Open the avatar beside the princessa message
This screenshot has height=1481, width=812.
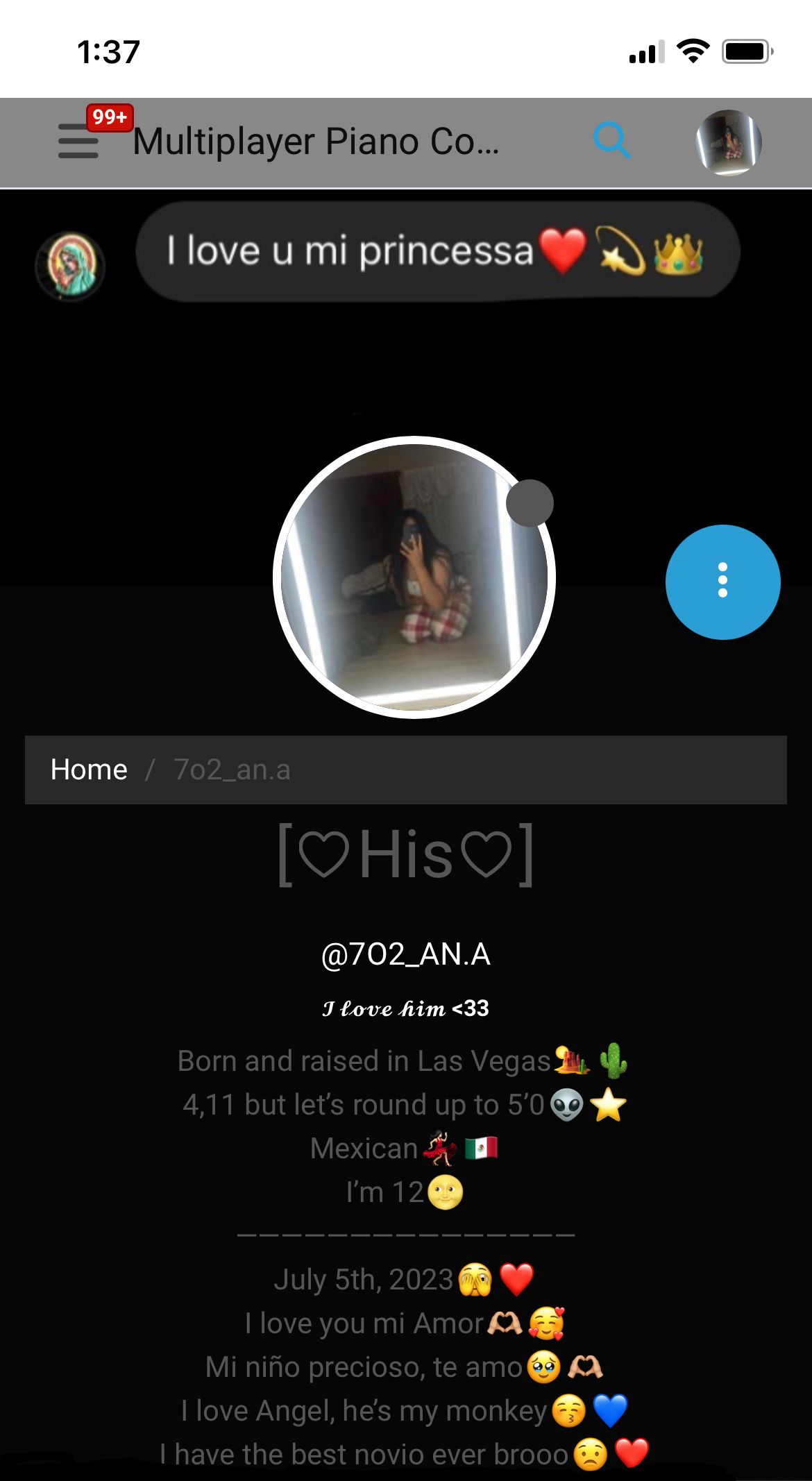pyautogui.click(x=70, y=266)
